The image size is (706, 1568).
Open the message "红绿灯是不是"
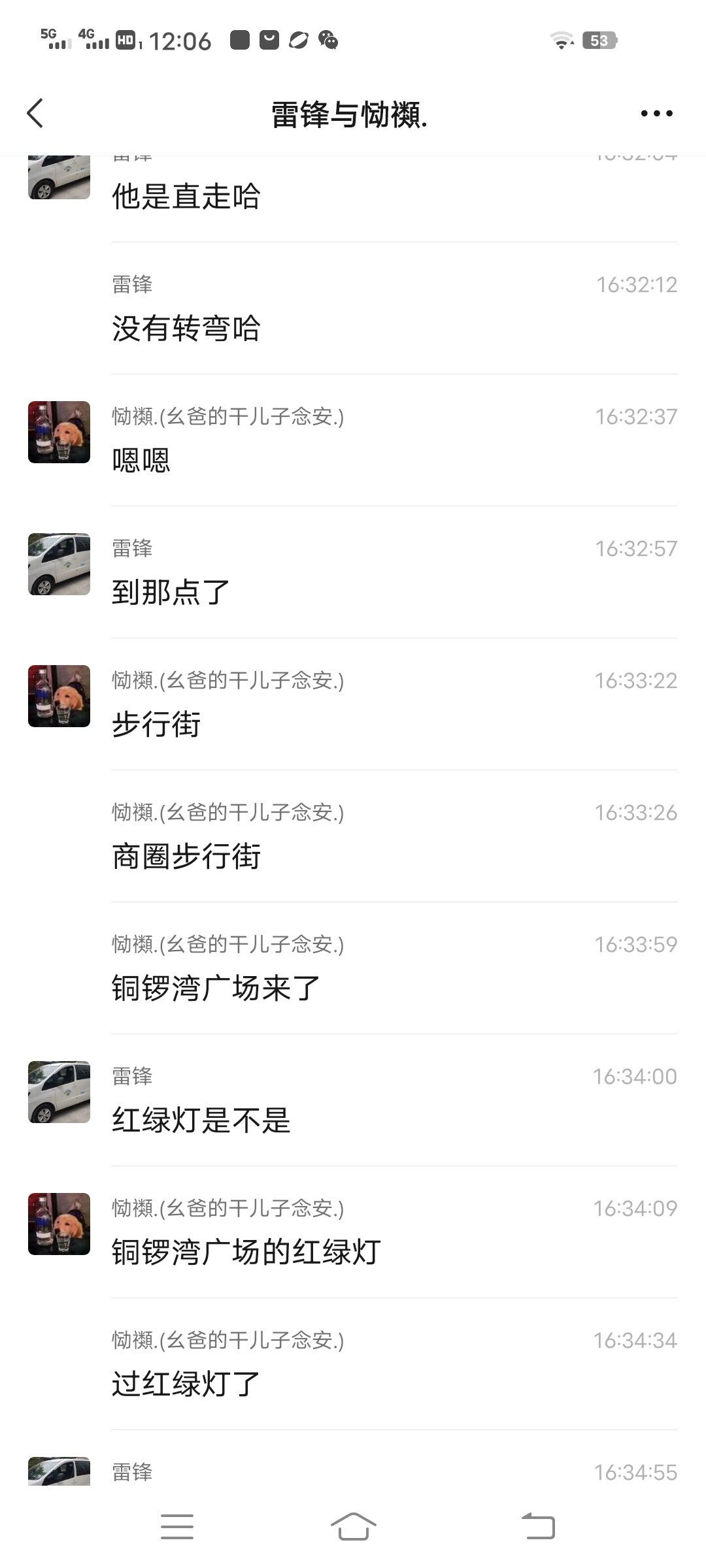pos(201,1120)
